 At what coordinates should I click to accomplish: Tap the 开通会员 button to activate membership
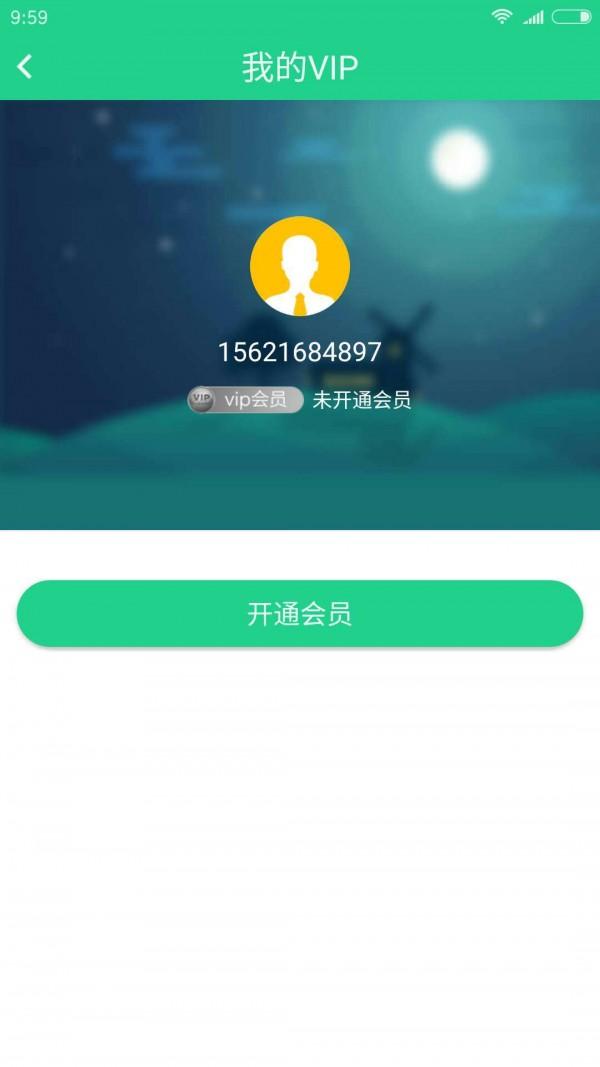300,613
